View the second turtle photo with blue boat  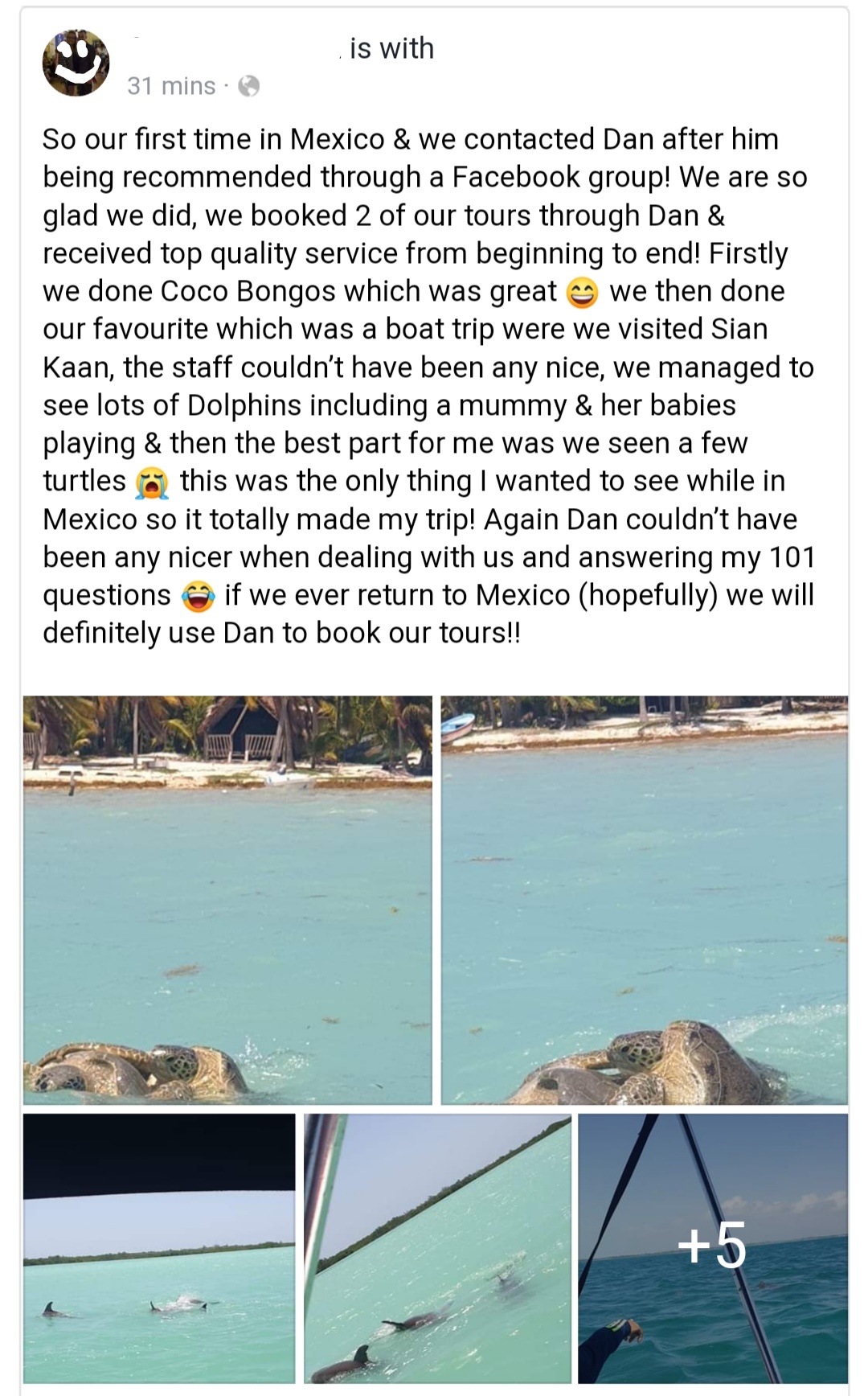645,899
